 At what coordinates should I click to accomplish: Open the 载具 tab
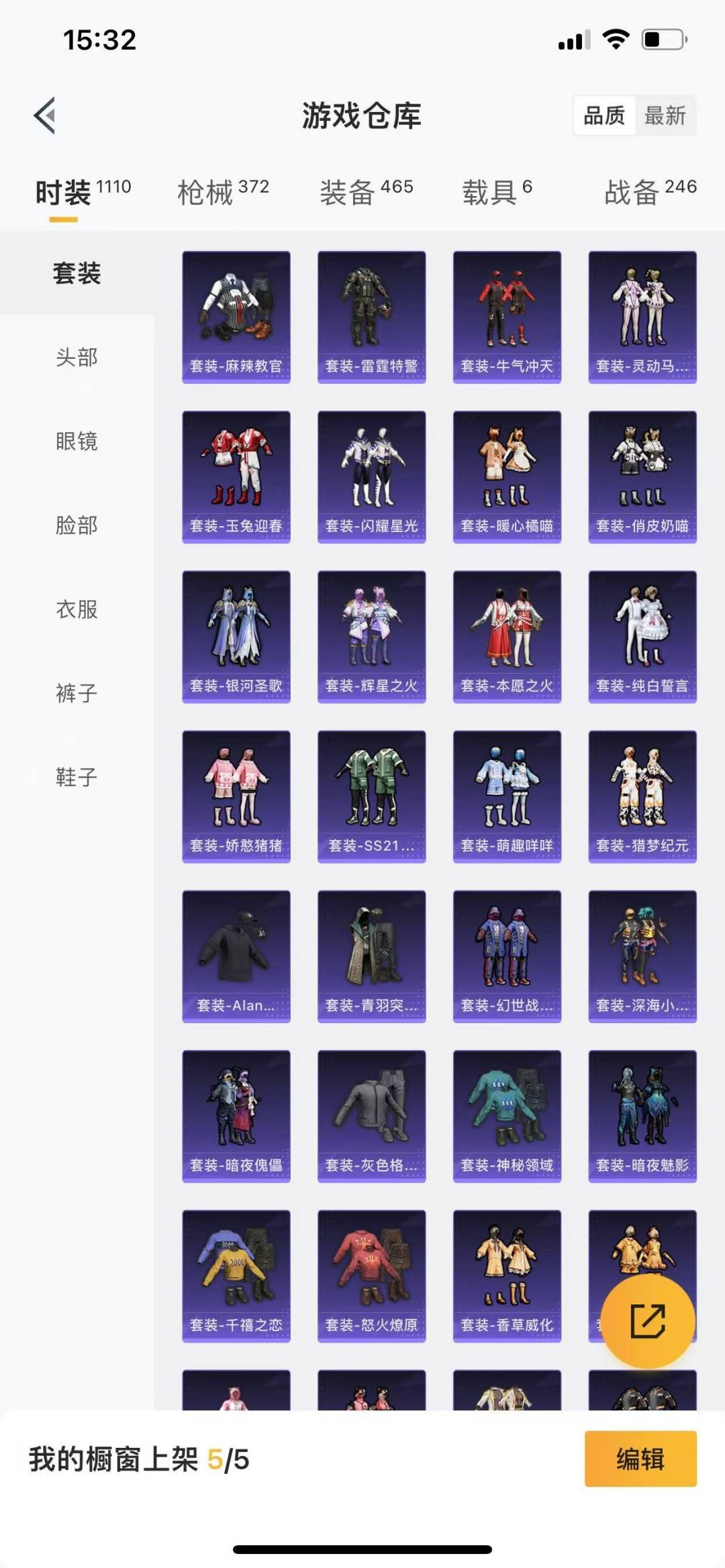(497, 192)
